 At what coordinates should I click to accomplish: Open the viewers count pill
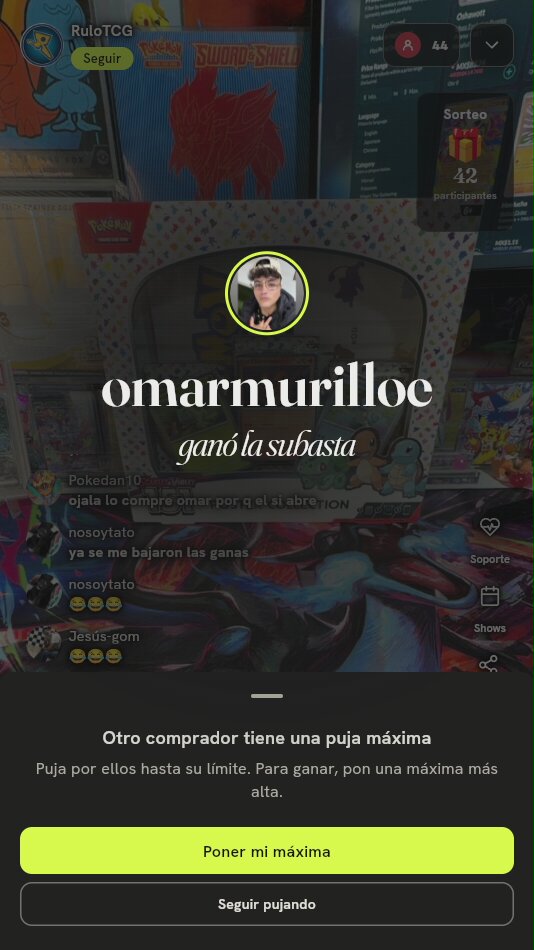(x=421, y=45)
